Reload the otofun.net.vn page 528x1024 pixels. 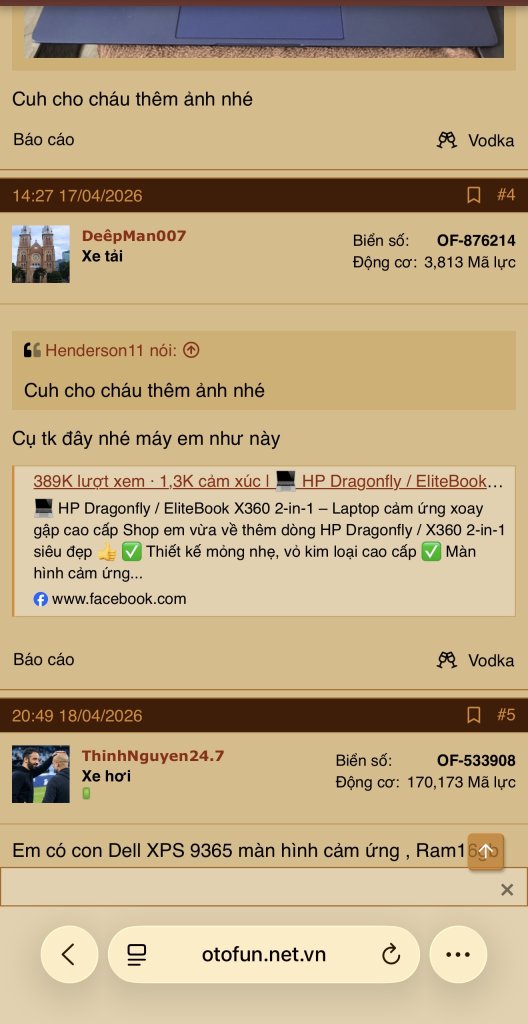pyautogui.click(x=391, y=955)
